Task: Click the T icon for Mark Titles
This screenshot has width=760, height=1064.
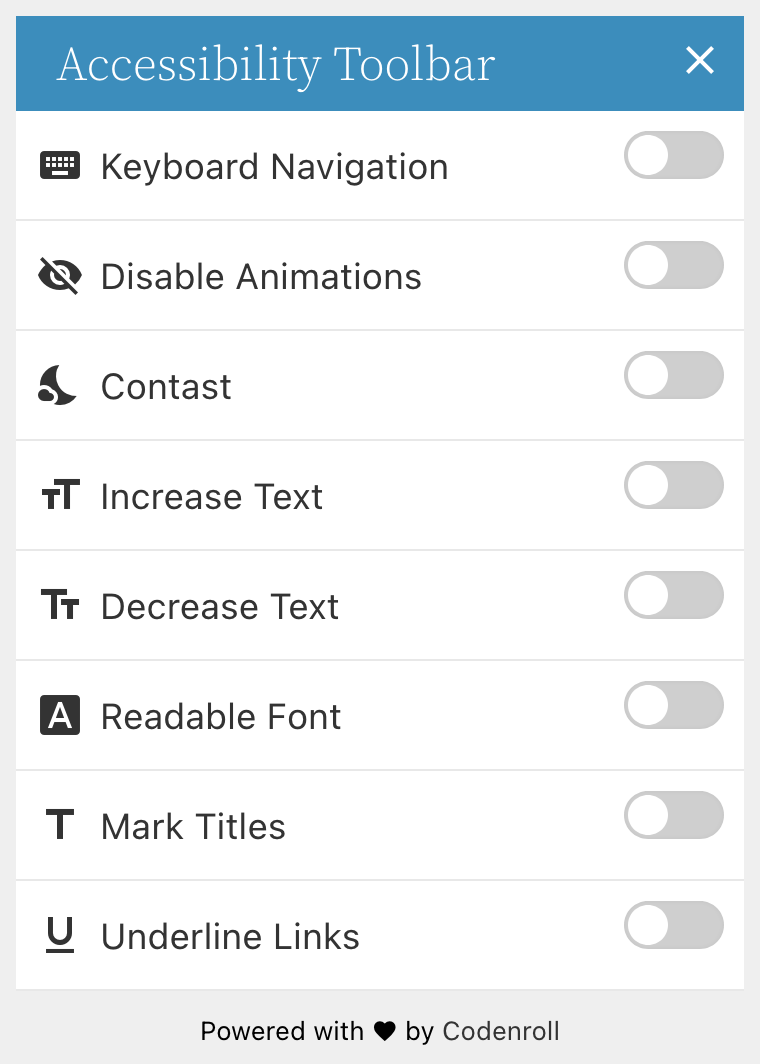Action: pos(60,826)
